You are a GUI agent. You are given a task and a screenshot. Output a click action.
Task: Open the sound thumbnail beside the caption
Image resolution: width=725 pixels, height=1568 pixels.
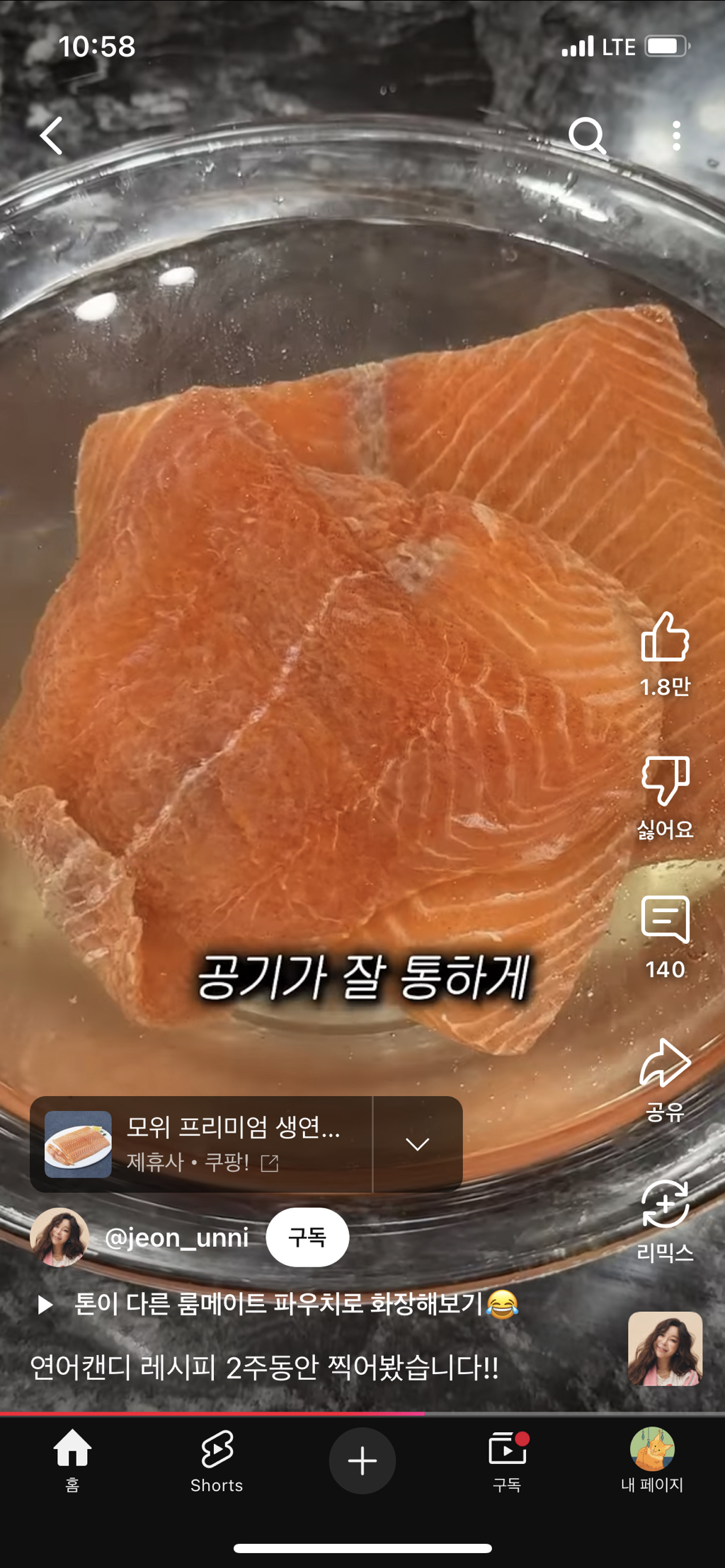point(665,1349)
